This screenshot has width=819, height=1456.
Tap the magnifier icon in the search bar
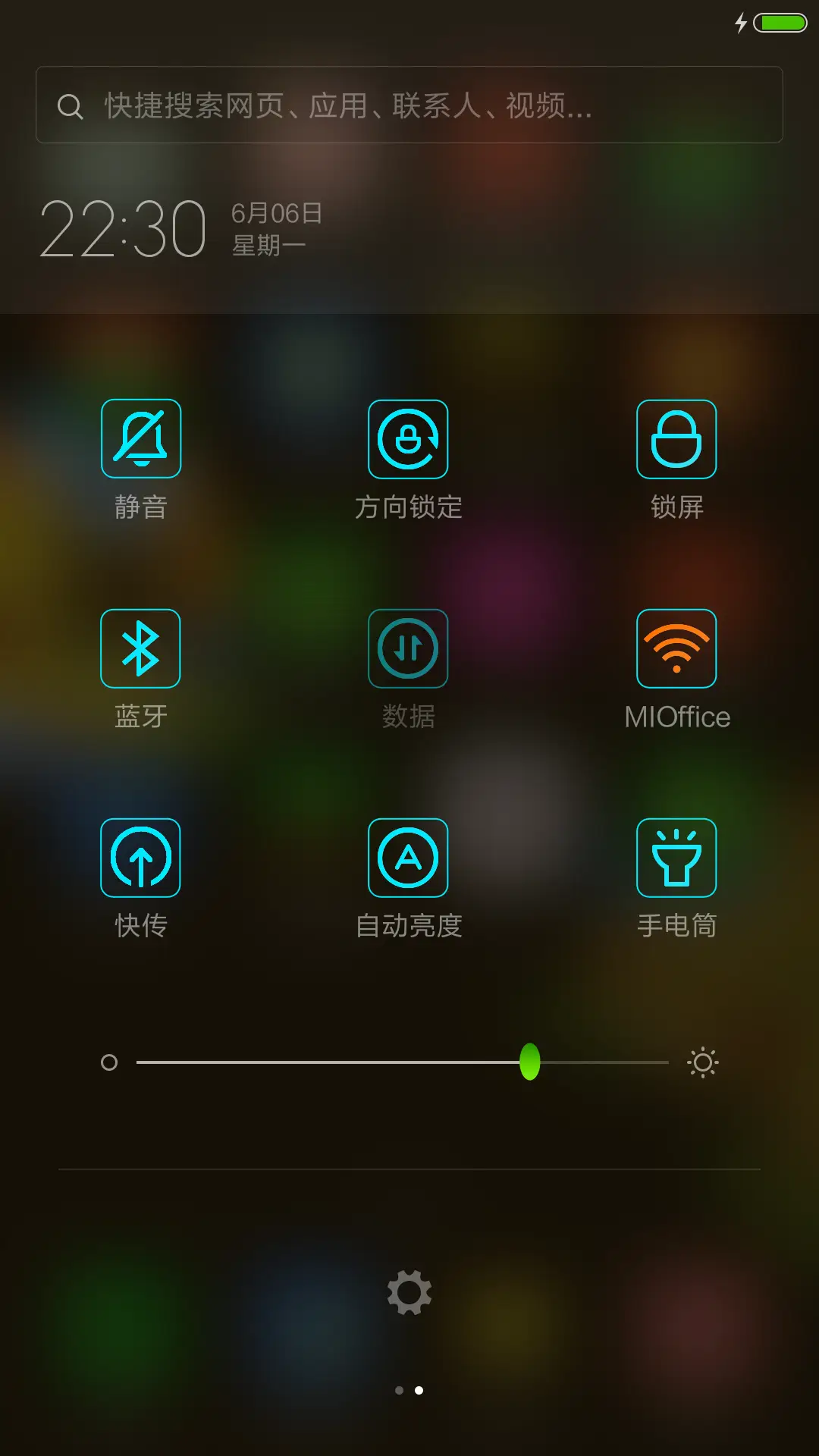click(x=71, y=105)
